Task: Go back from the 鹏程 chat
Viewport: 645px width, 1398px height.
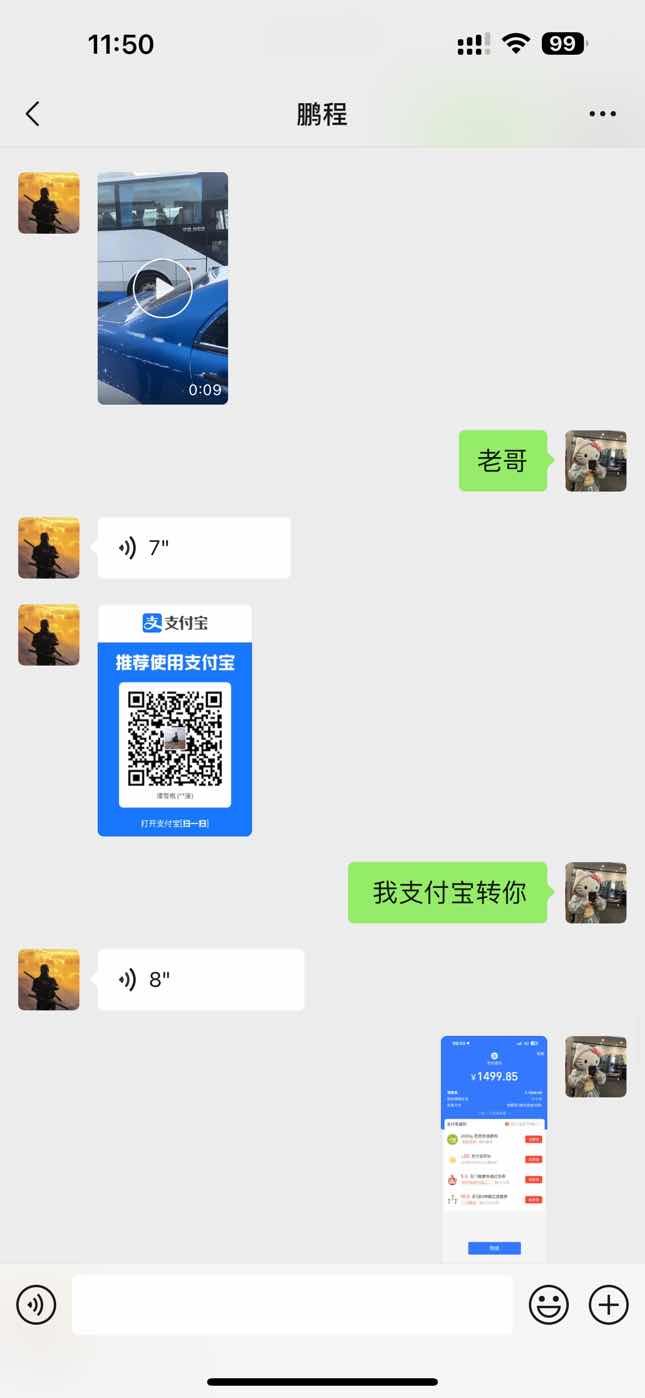Action: [33, 114]
